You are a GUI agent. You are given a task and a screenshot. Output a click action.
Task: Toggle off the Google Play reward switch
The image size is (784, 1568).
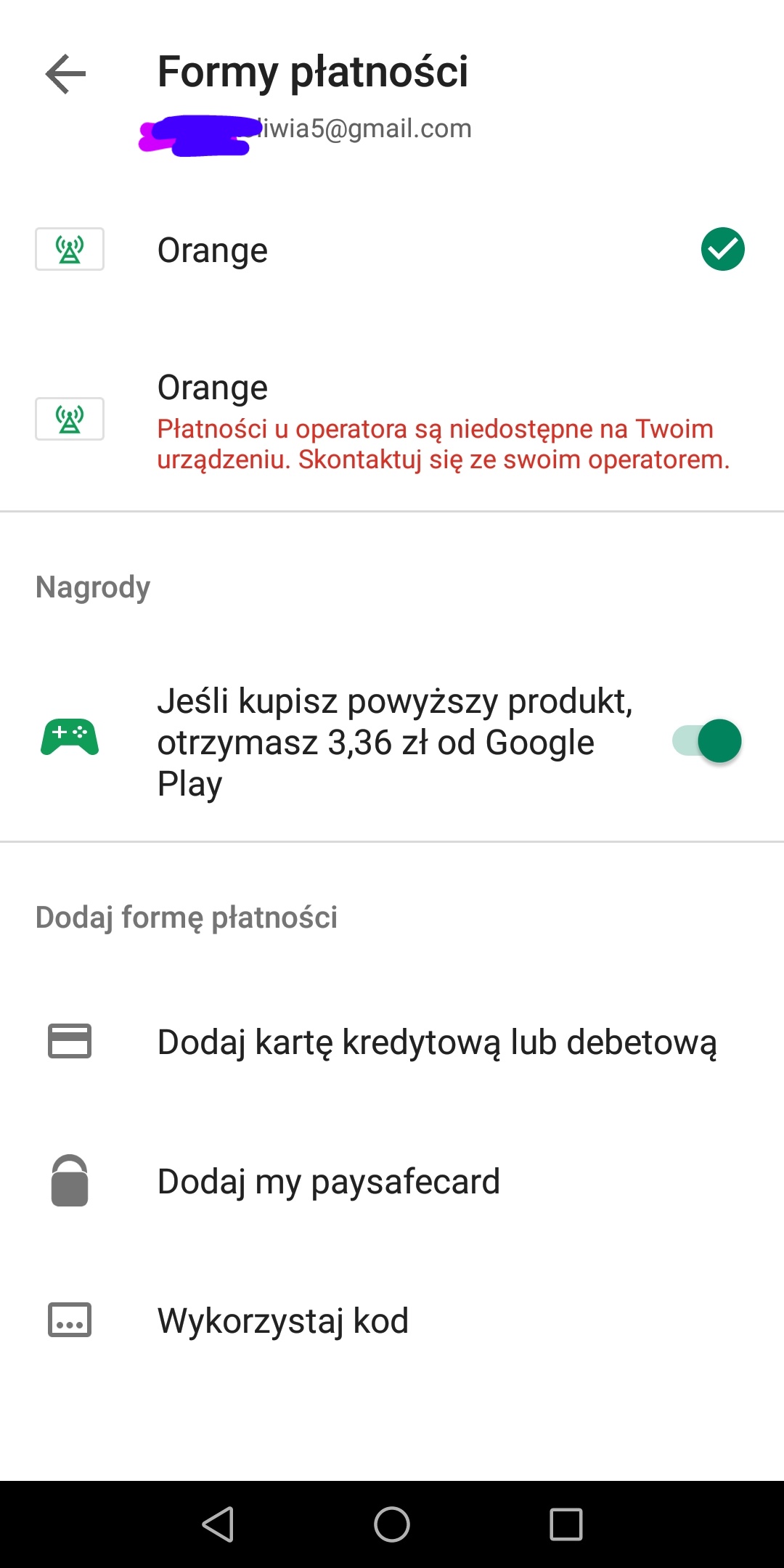708,741
